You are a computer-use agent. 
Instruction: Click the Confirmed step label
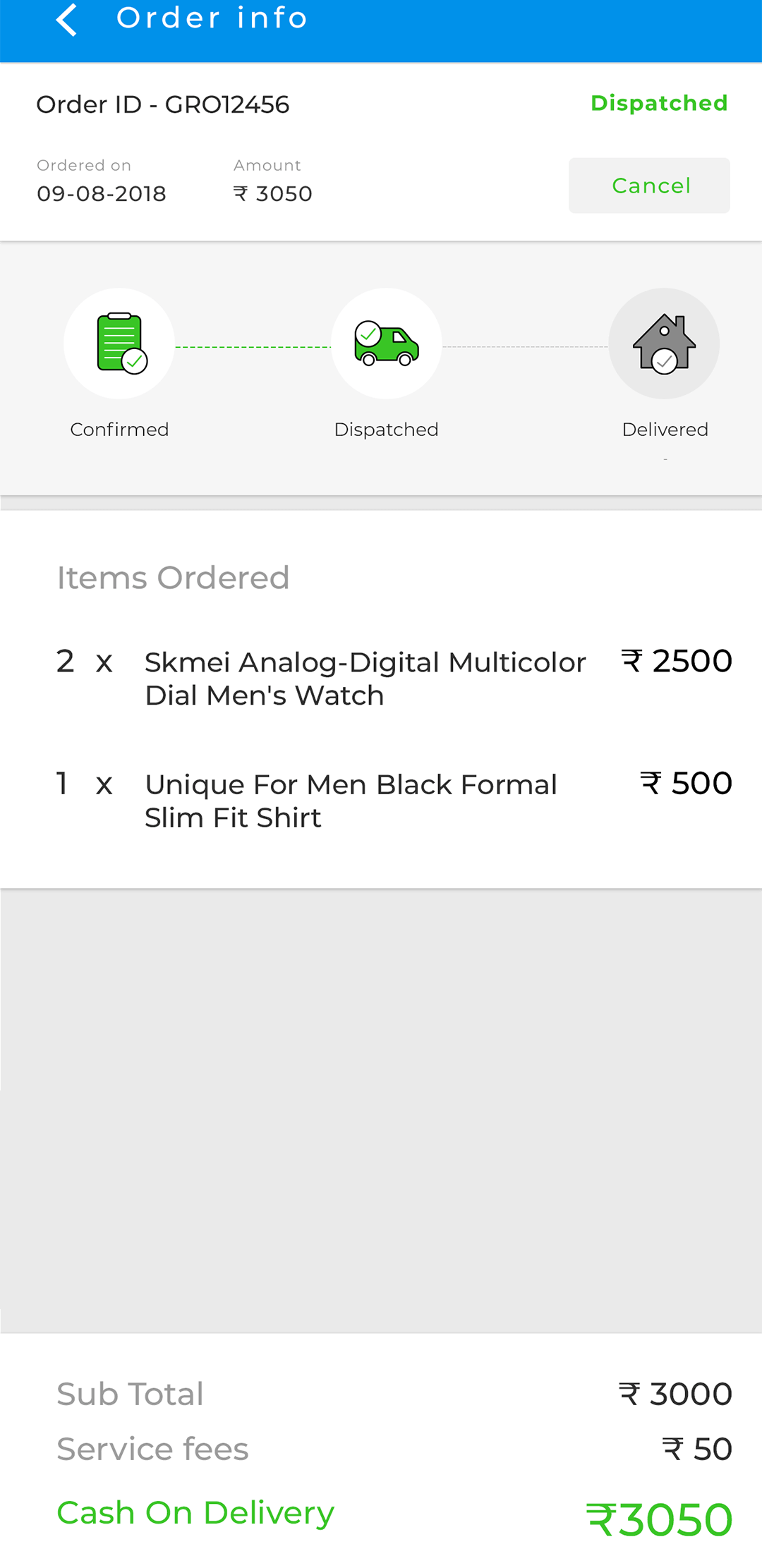point(119,429)
